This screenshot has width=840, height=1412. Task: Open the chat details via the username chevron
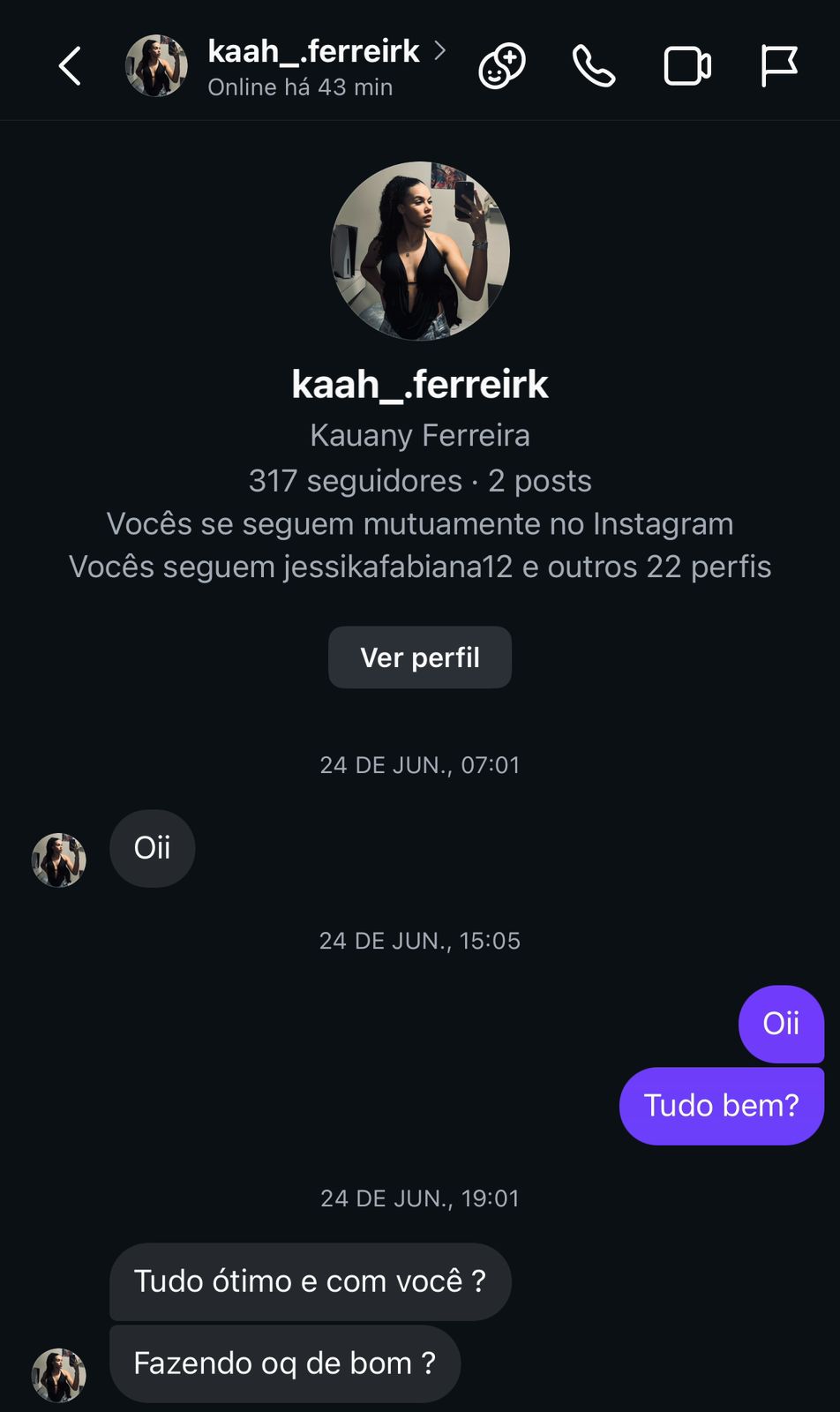[441, 51]
